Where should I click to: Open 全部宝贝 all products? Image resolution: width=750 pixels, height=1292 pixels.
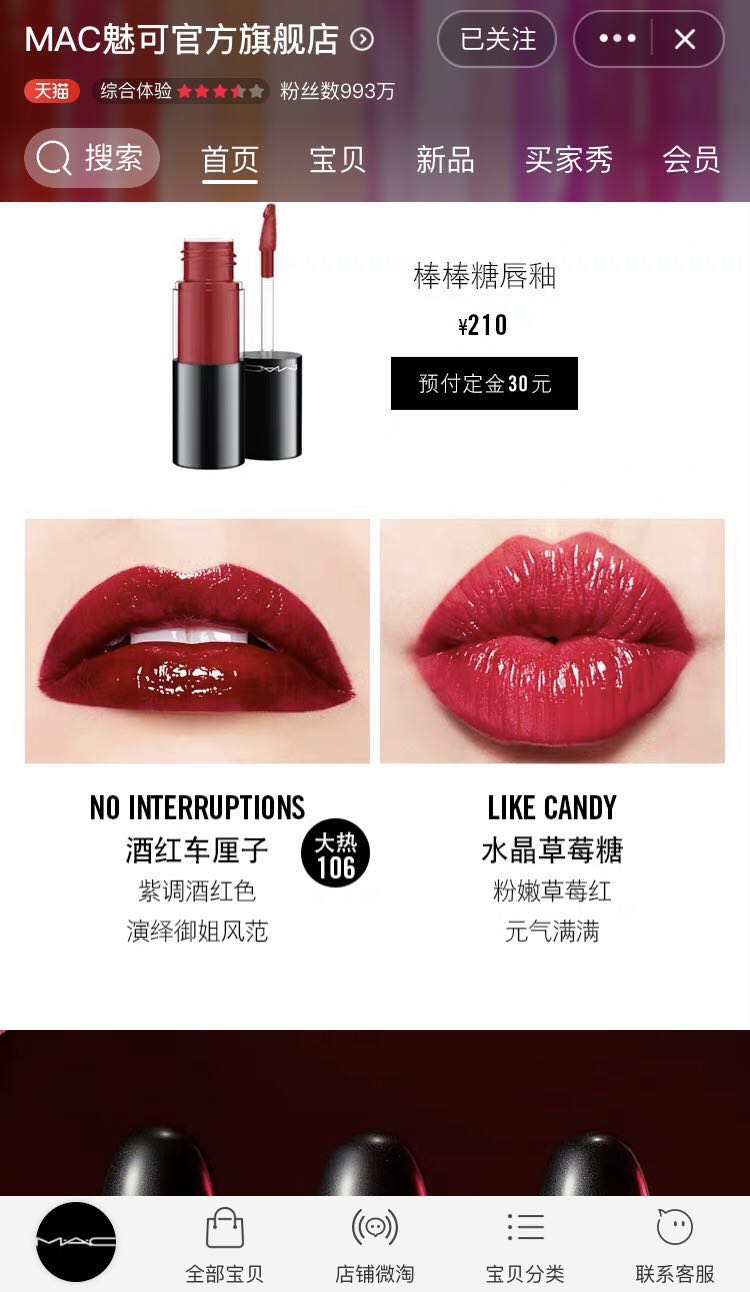[x=225, y=1245]
